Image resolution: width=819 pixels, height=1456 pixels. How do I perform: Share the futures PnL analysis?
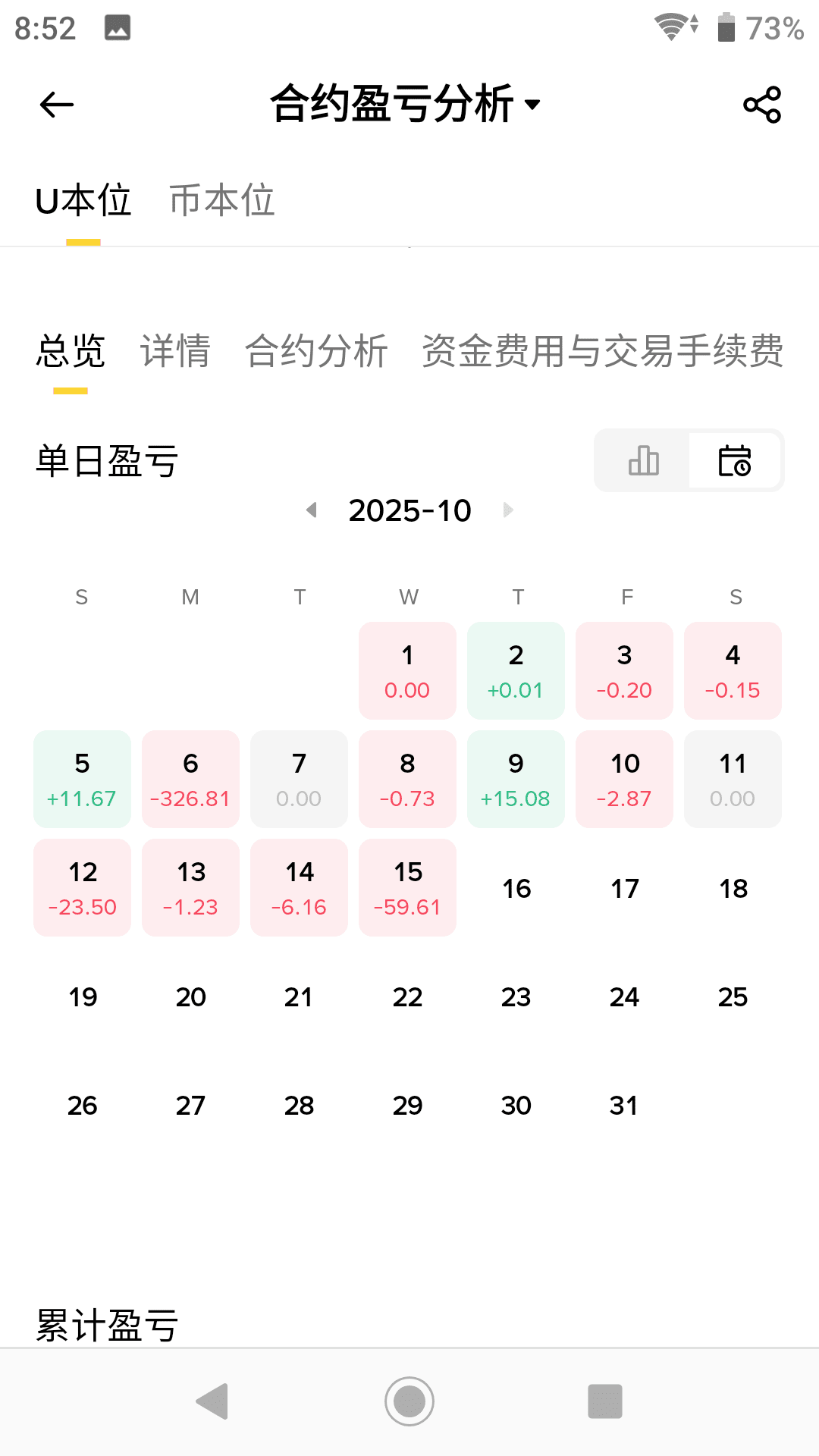tap(762, 105)
